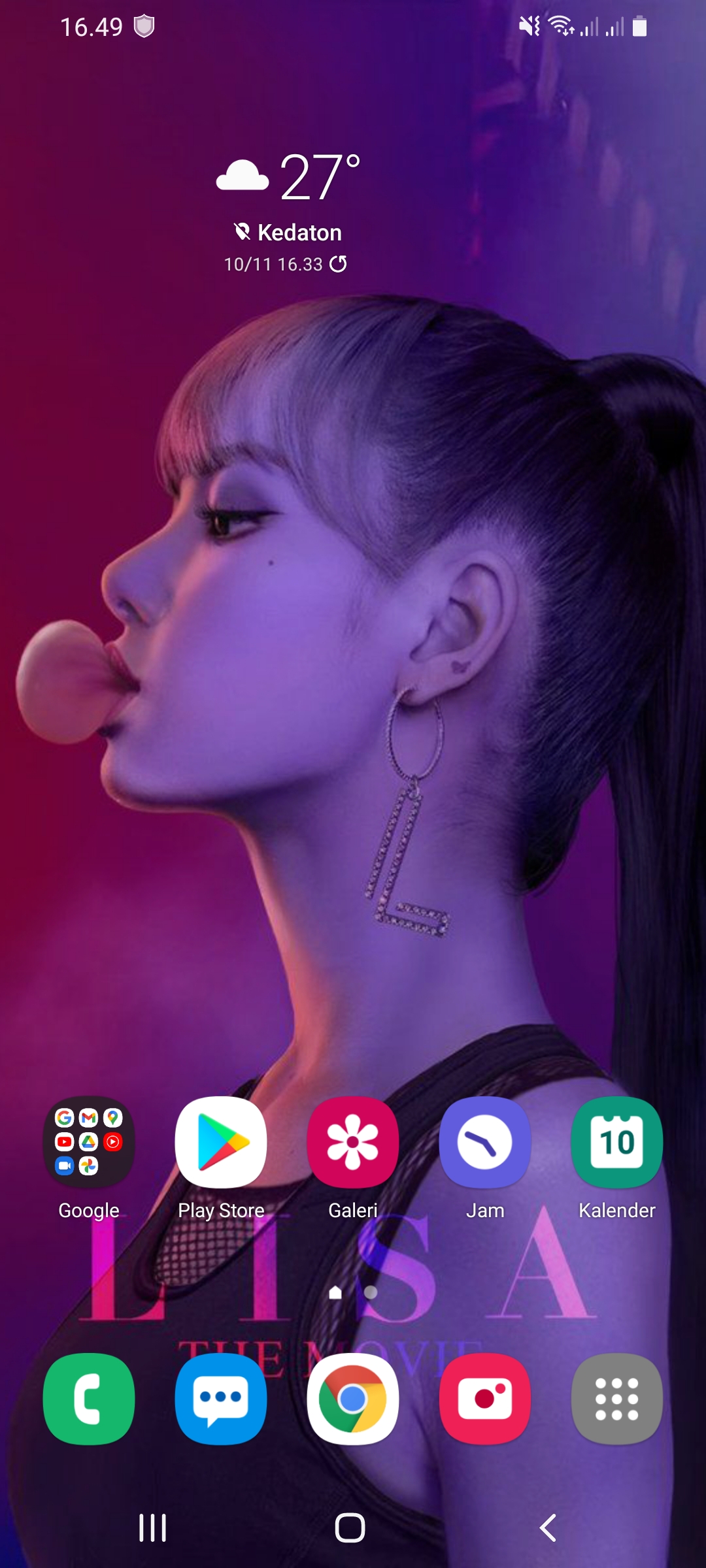The width and height of the screenshot is (706, 1568).
Task: Open Gmail inside the Google folder
Action: coord(88,1119)
